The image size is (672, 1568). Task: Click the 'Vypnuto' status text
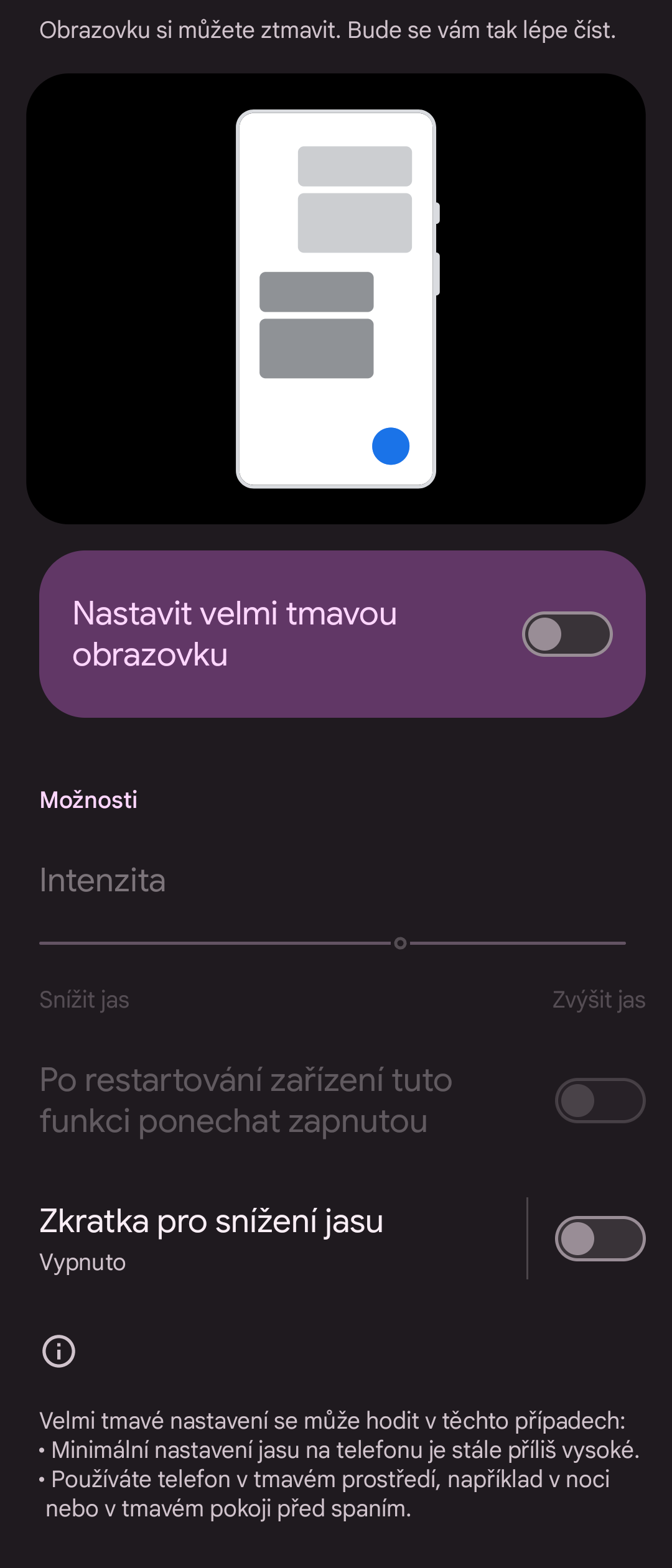pyautogui.click(x=83, y=1263)
